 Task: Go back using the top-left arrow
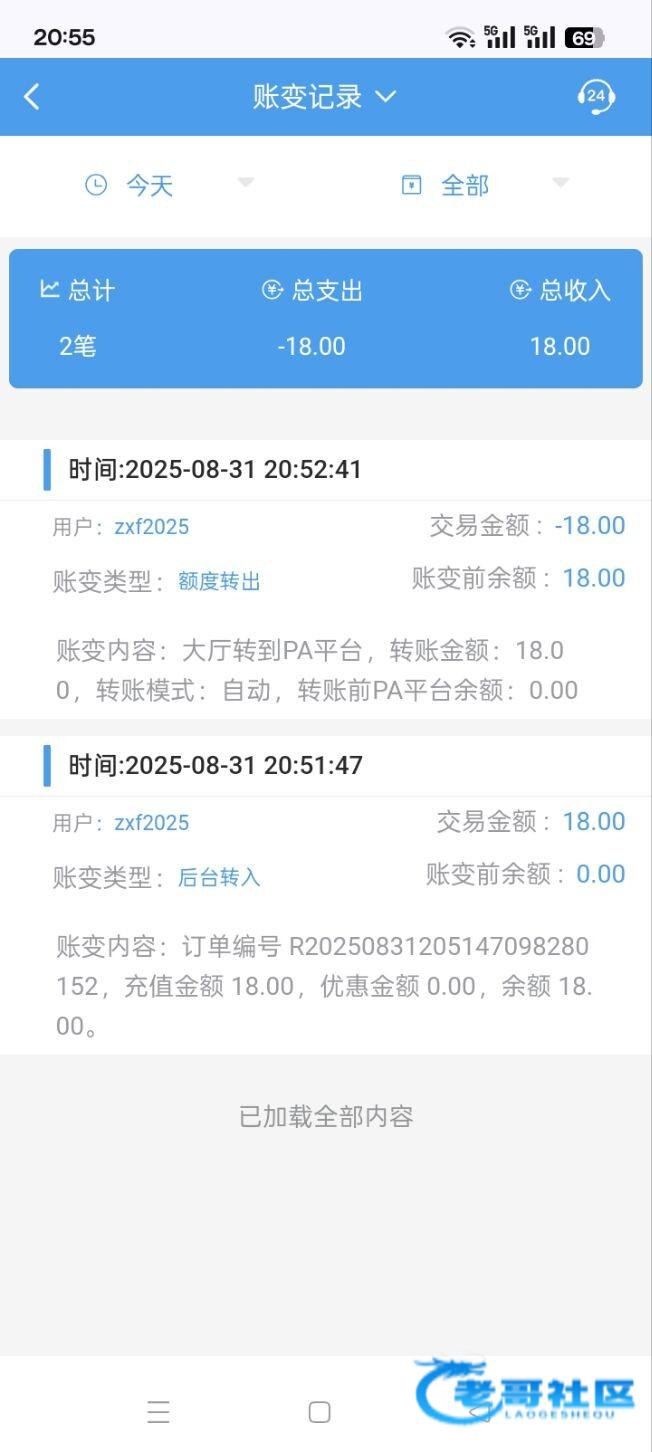32,96
